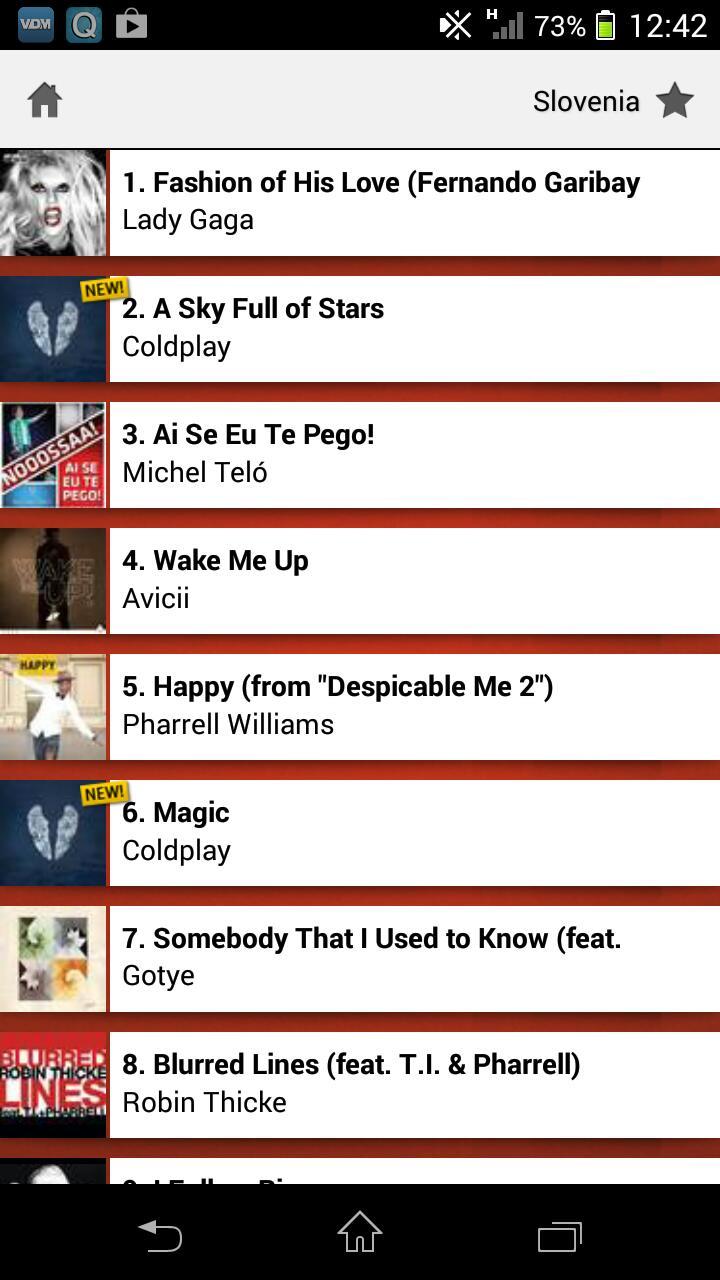The width and height of the screenshot is (720, 1280).
Task: Open Wake Me Up by Avicii
Action: [x=380, y=580]
